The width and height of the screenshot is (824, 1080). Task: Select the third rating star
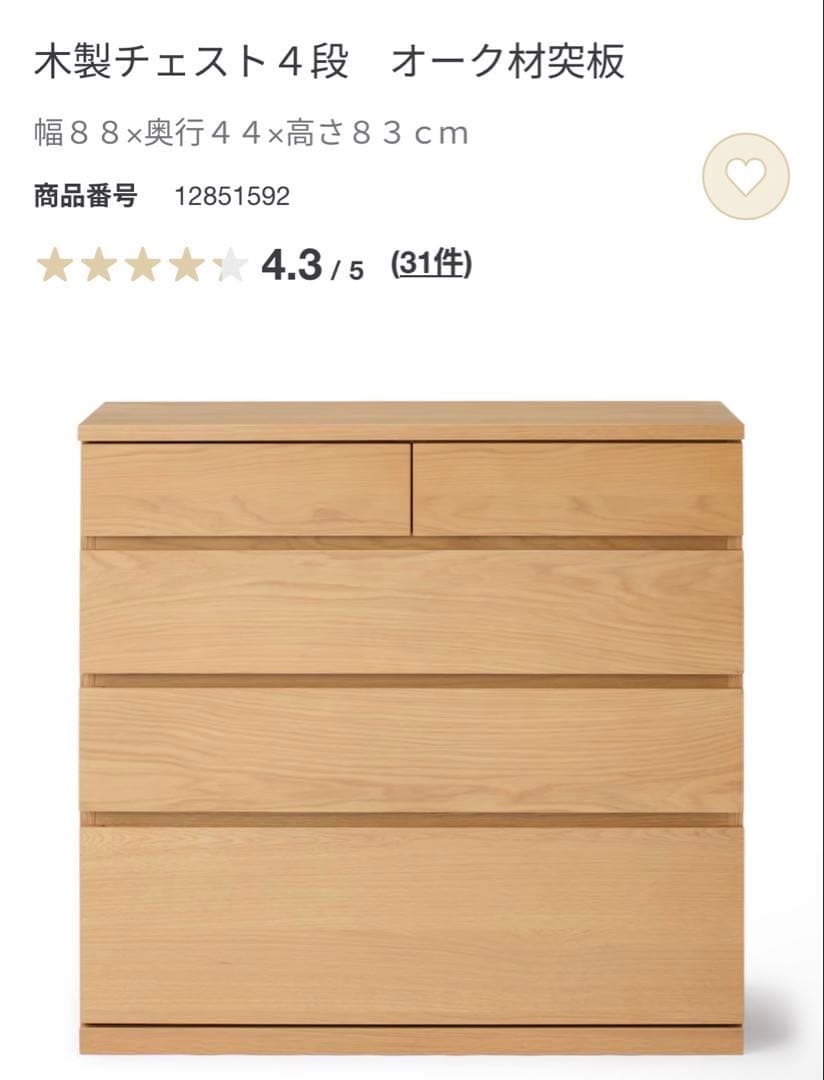143,266
